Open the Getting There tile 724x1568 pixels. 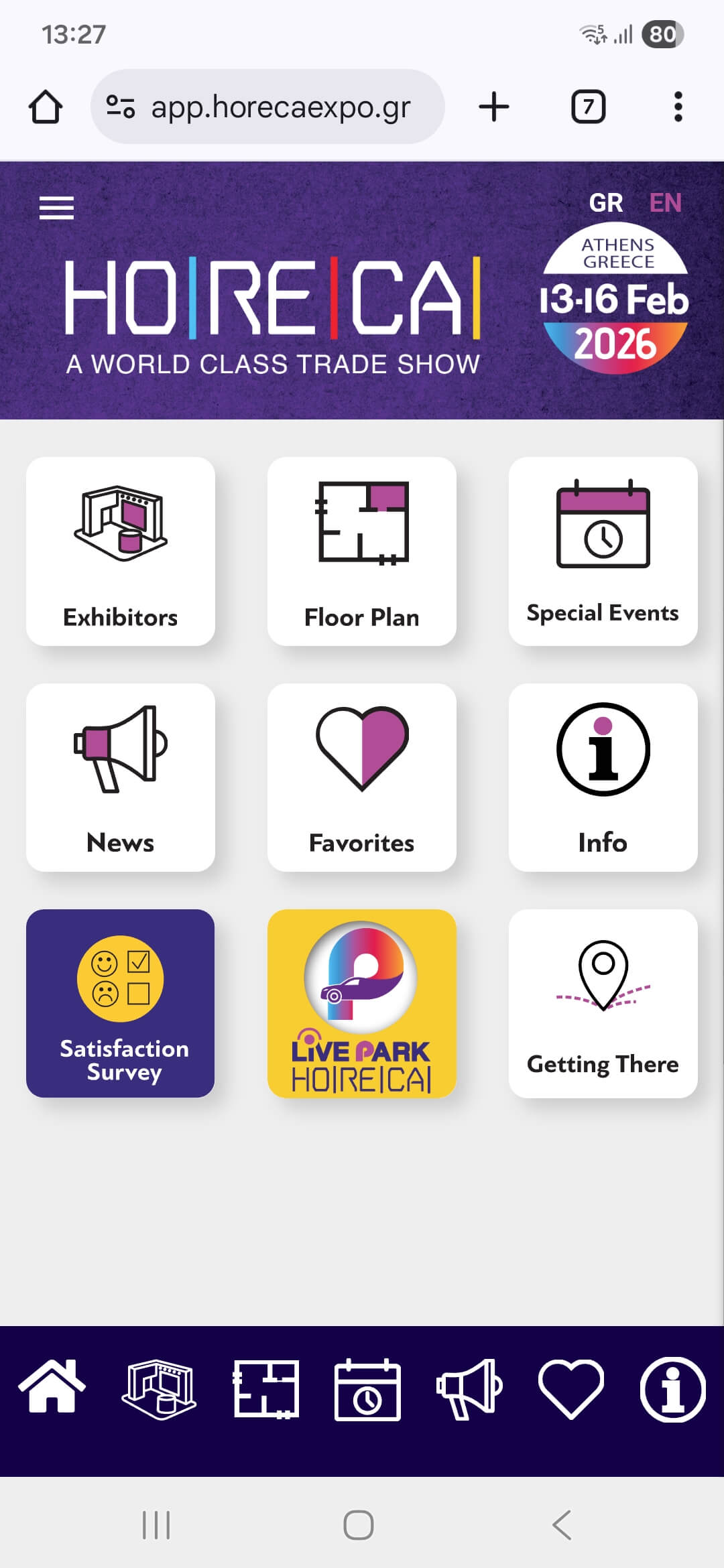pos(603,1003)
